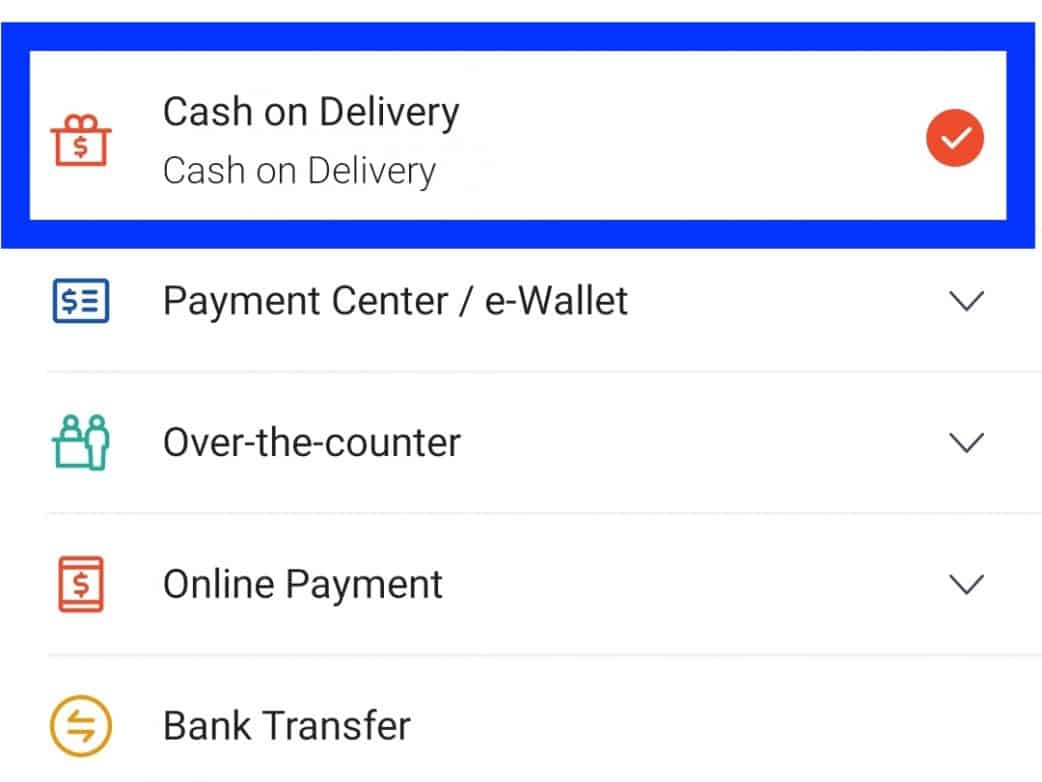
Task: Expand Payment Center / e-Wallet options
Action: pos(965,301)
